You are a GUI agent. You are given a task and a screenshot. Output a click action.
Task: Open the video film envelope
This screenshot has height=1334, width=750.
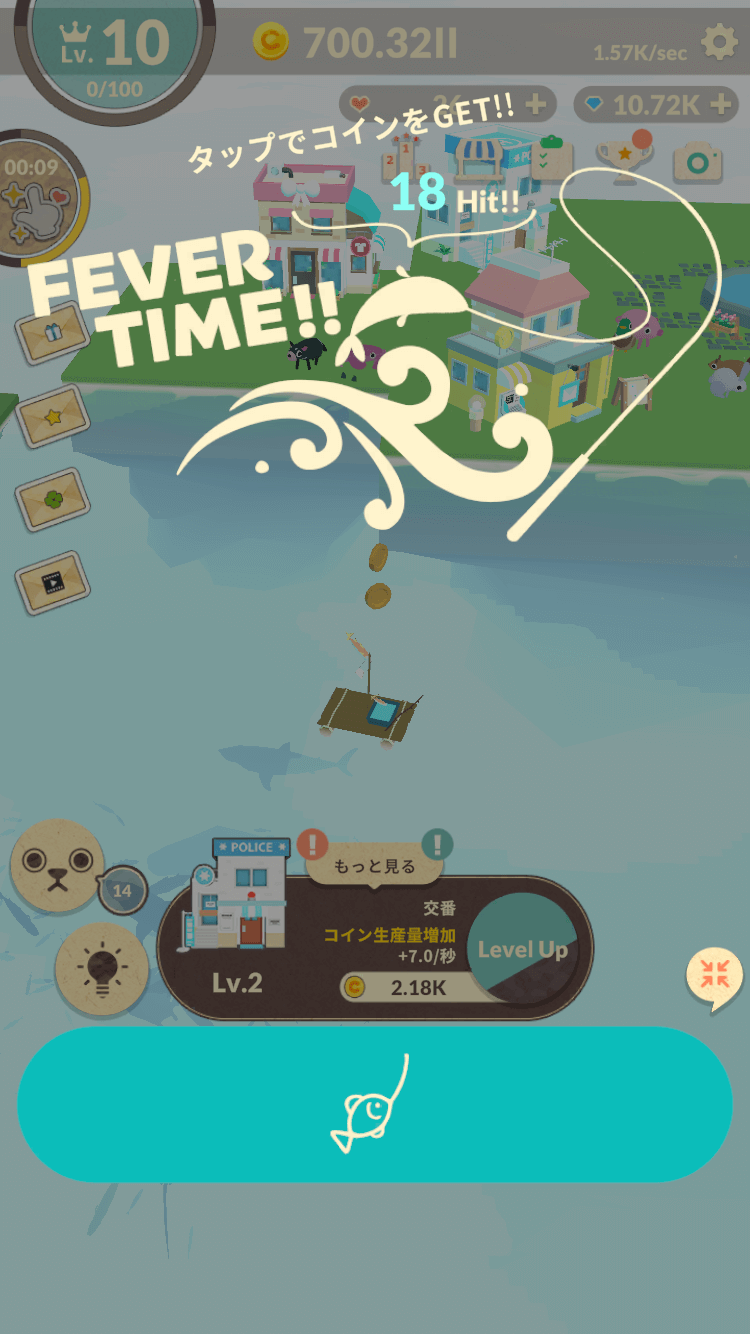(52, 582)
